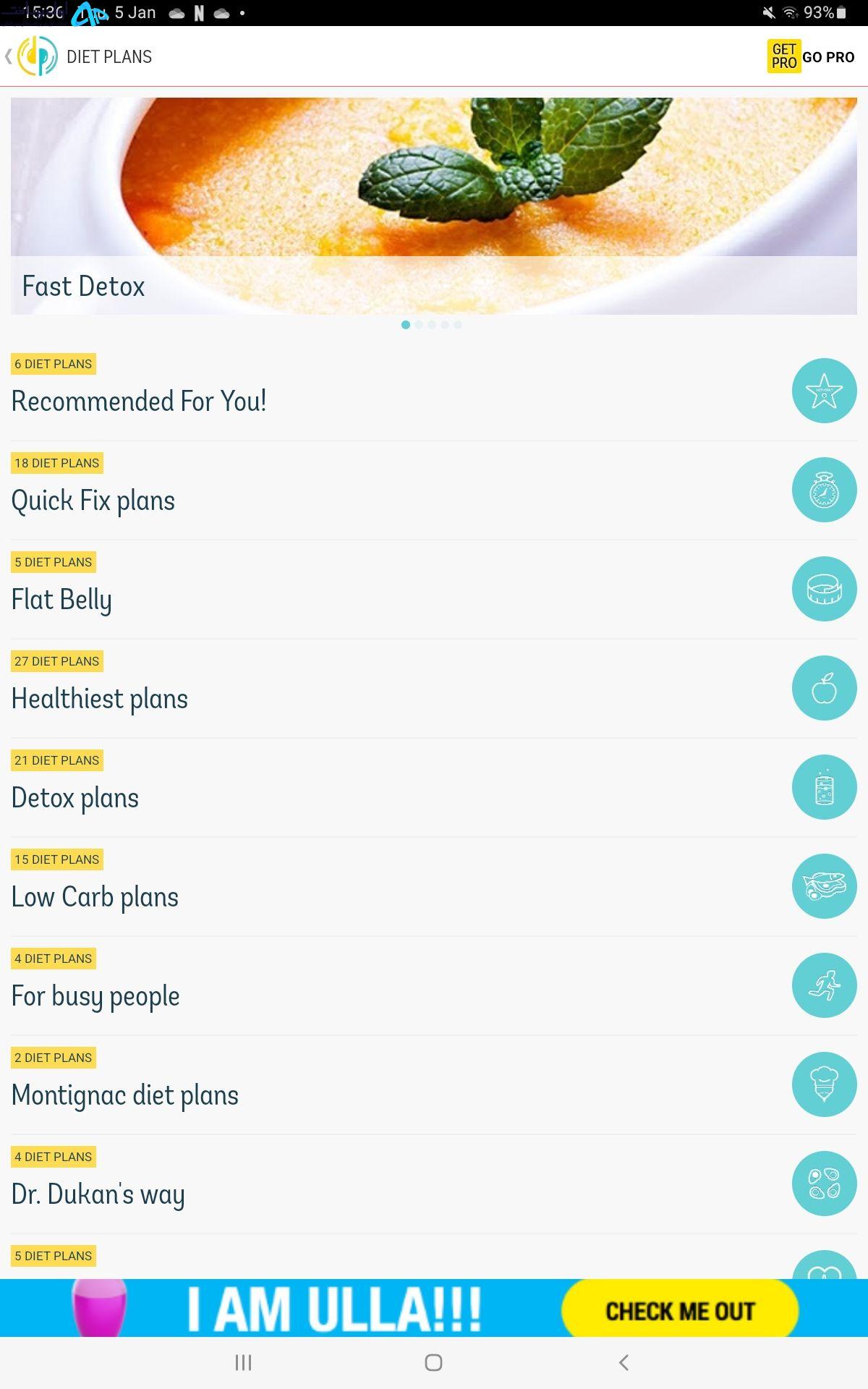
Task: Browse Low Carb plans
Action: pyautogui.click(x=434, y=887)
